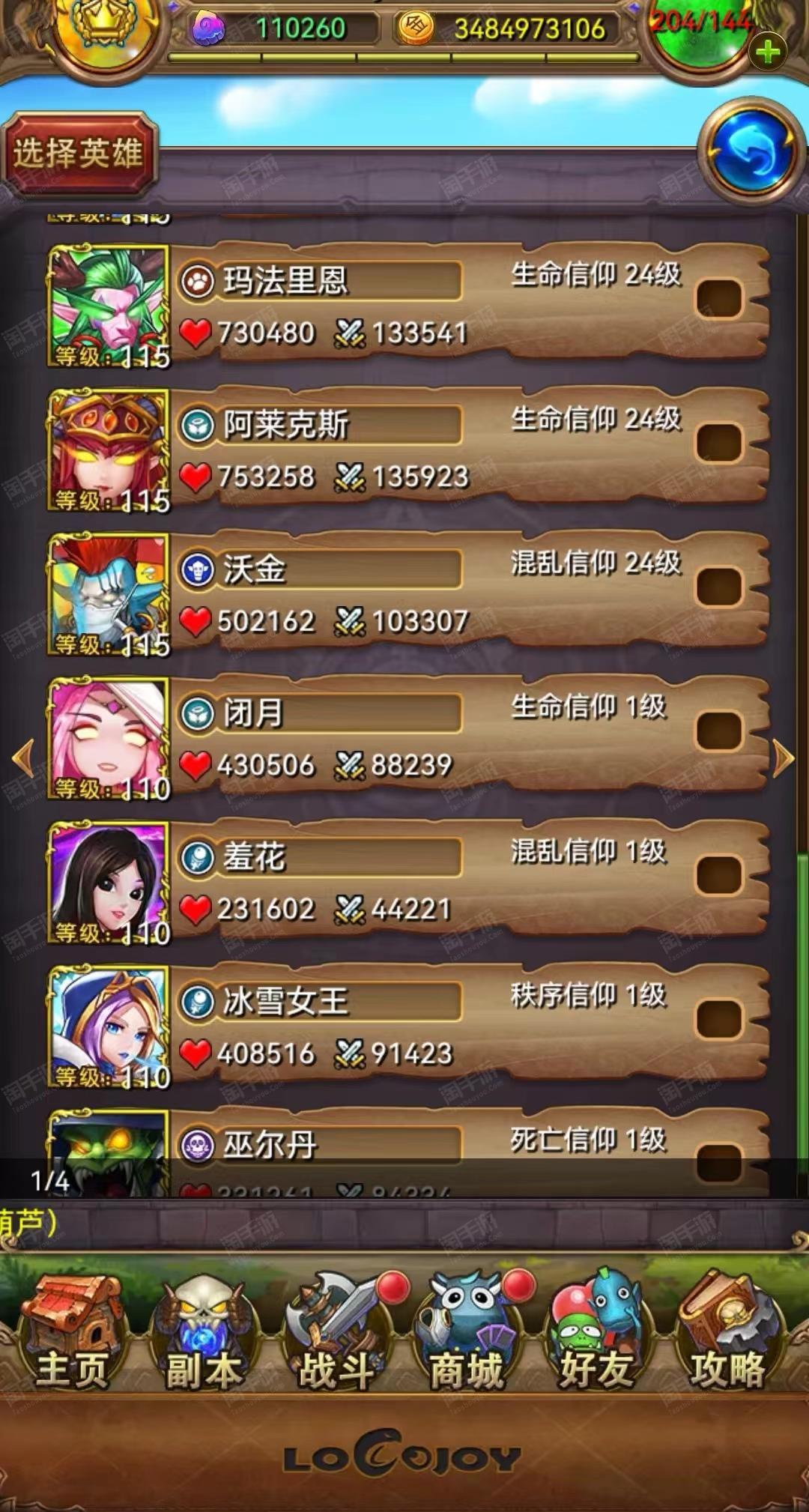Choose hero 羞花 via its checkbox
This screenshot has height=1512, width=809.
click(719, 874)
